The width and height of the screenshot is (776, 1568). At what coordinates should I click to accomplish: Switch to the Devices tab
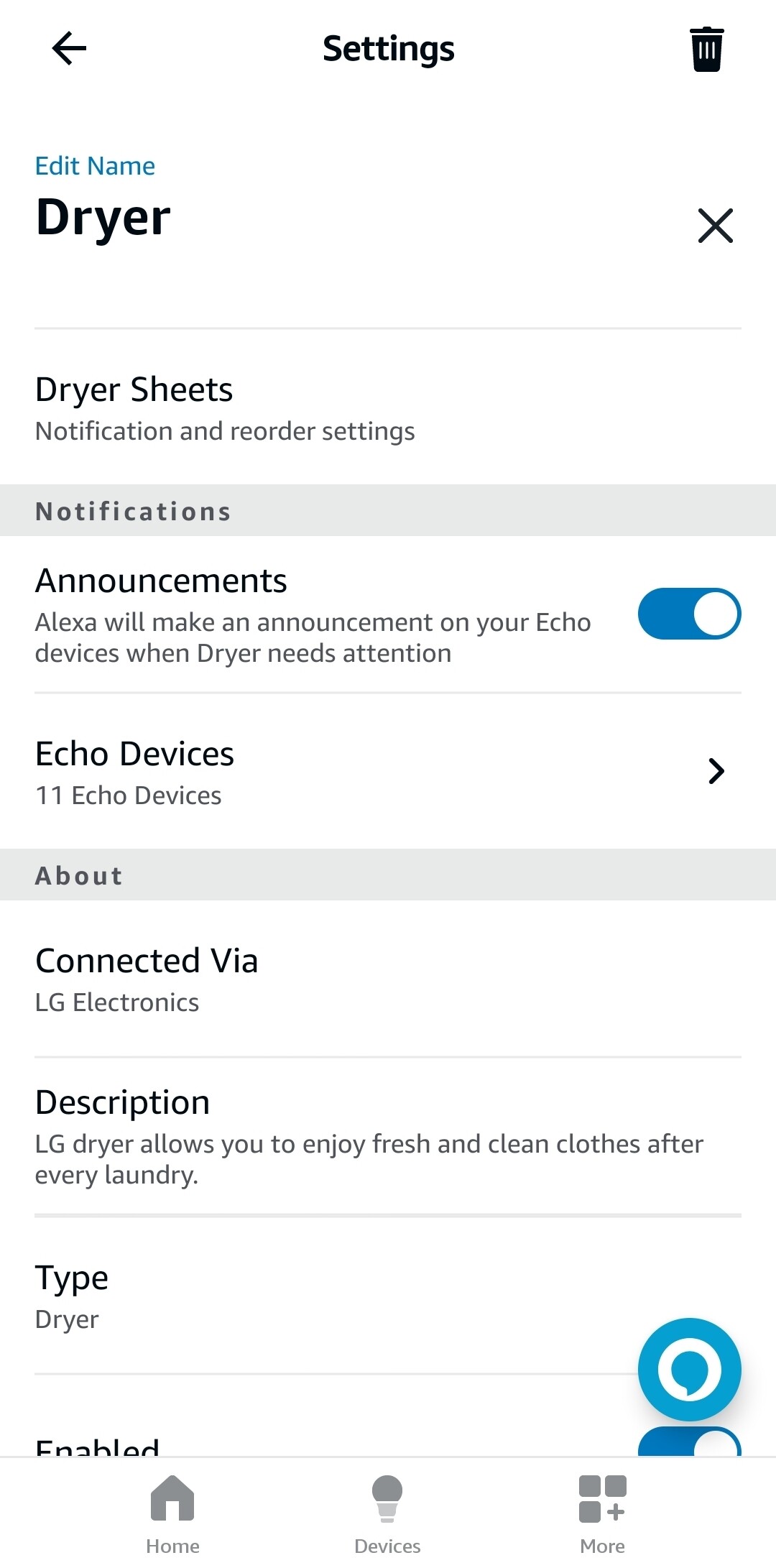387,1513
